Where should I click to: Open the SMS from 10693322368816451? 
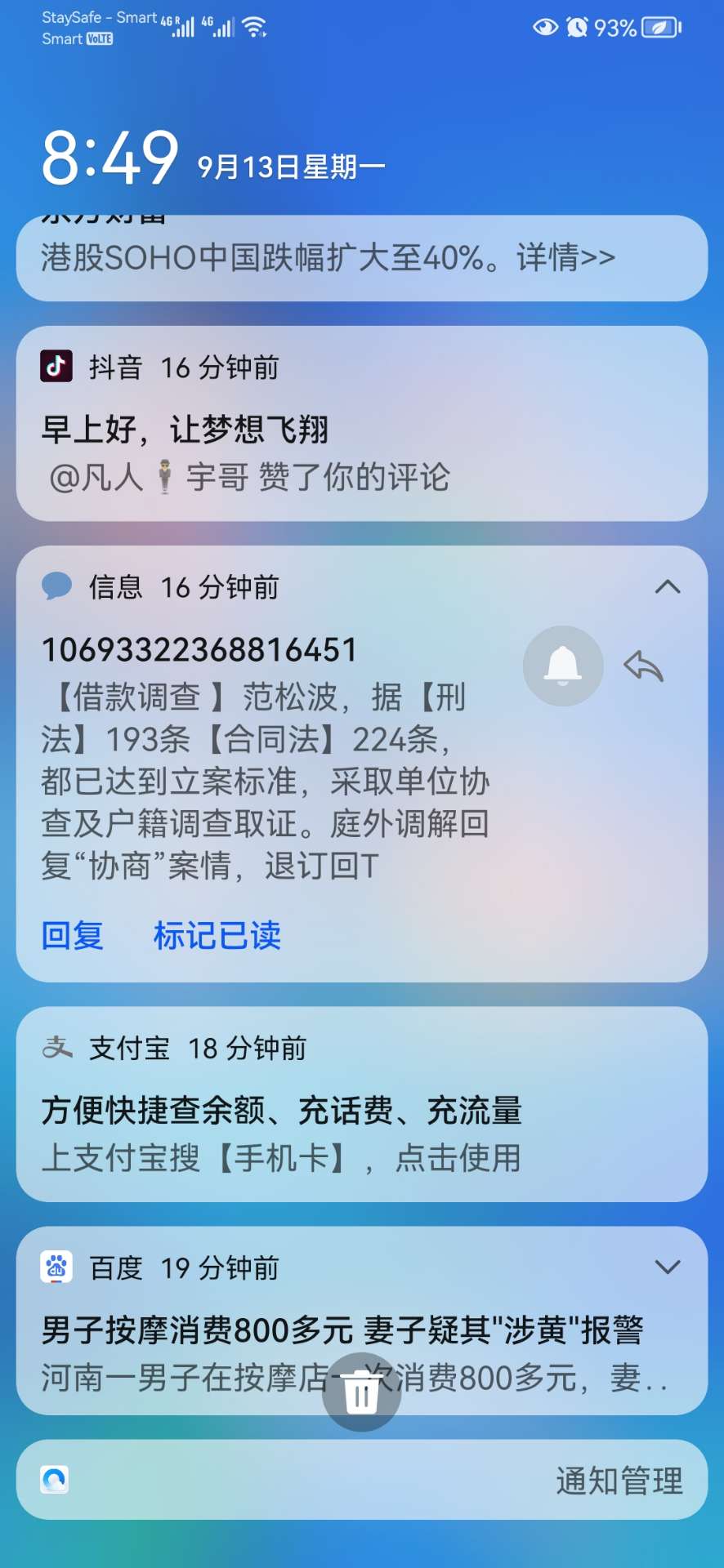(x=261, y=776)
